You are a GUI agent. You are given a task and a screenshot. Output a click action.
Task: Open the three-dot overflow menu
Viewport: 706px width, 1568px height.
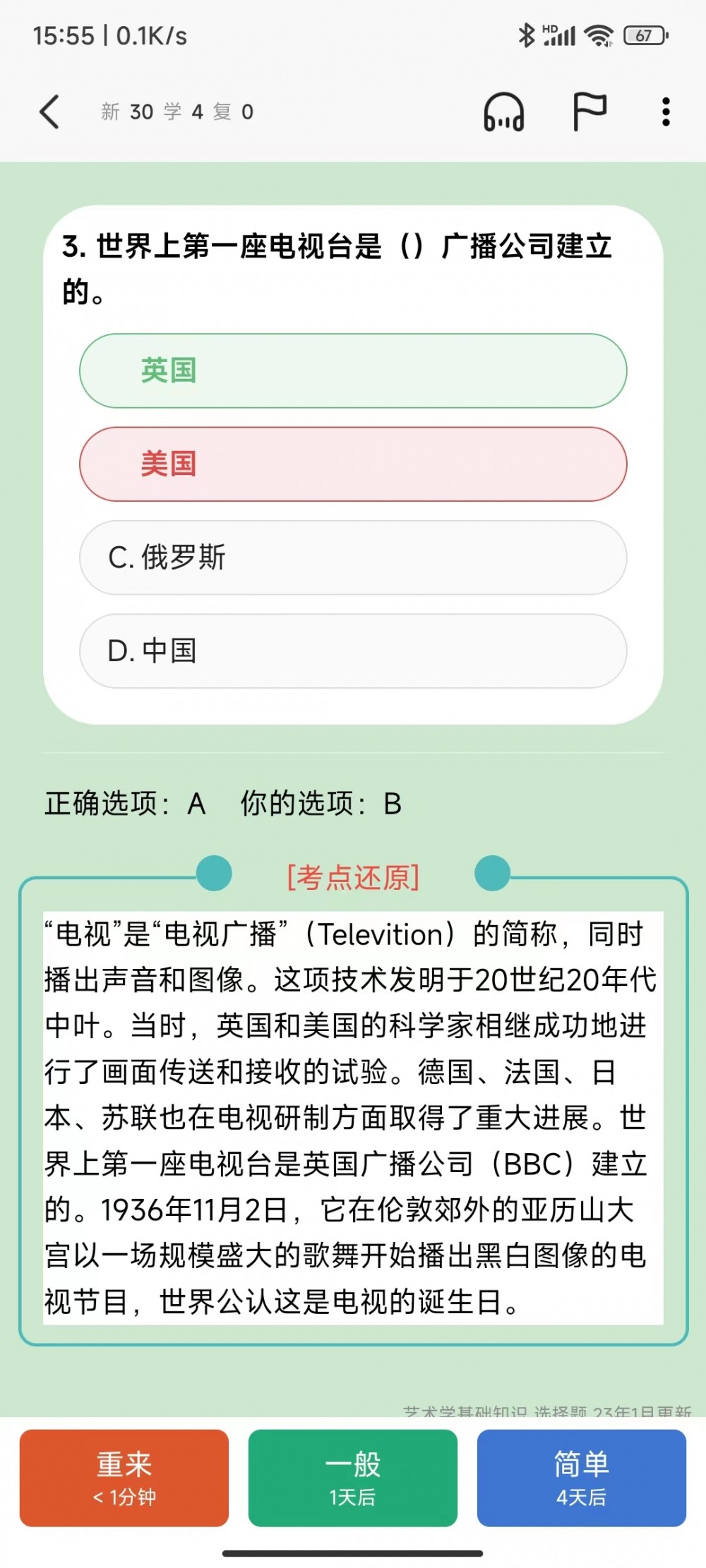[x=665, y=112]
